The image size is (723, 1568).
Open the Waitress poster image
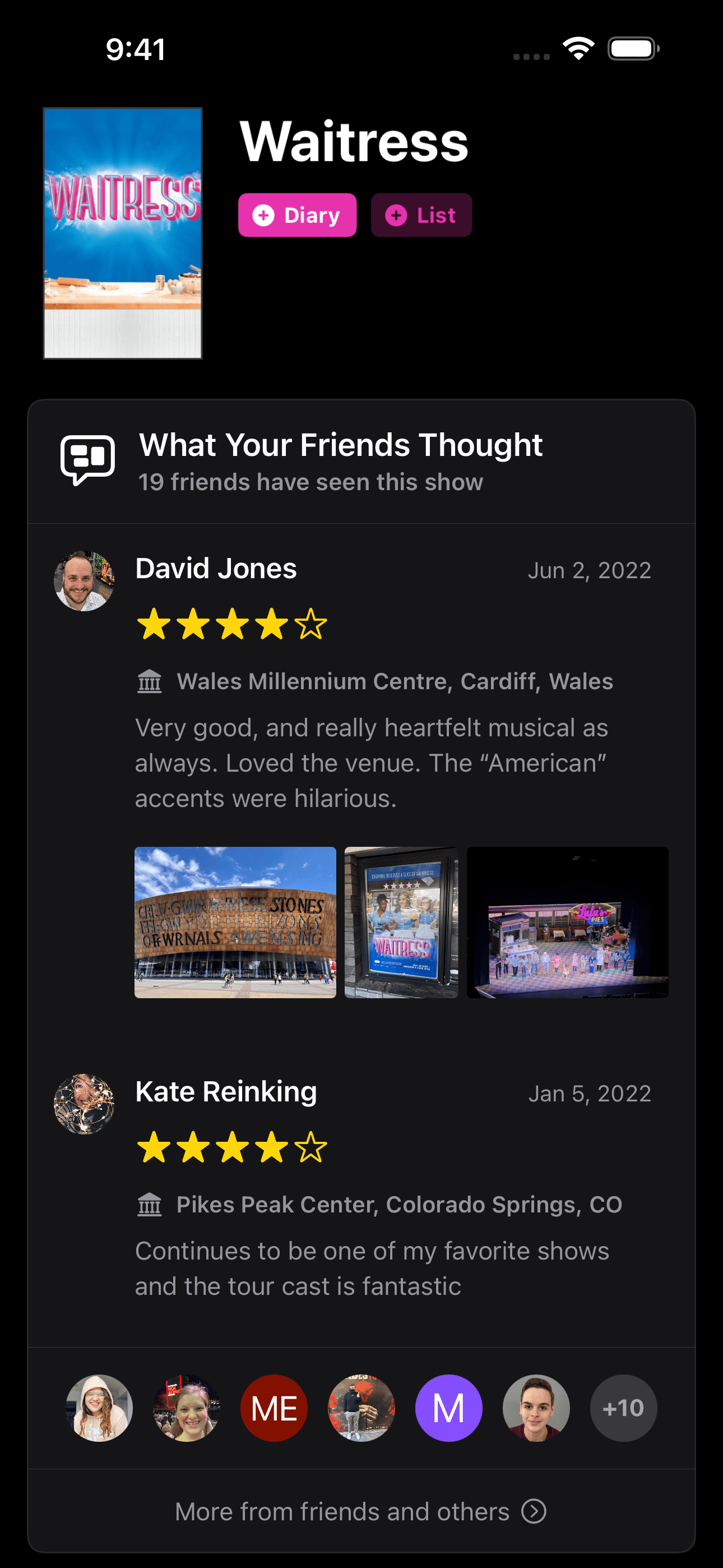tap(122, 233)
